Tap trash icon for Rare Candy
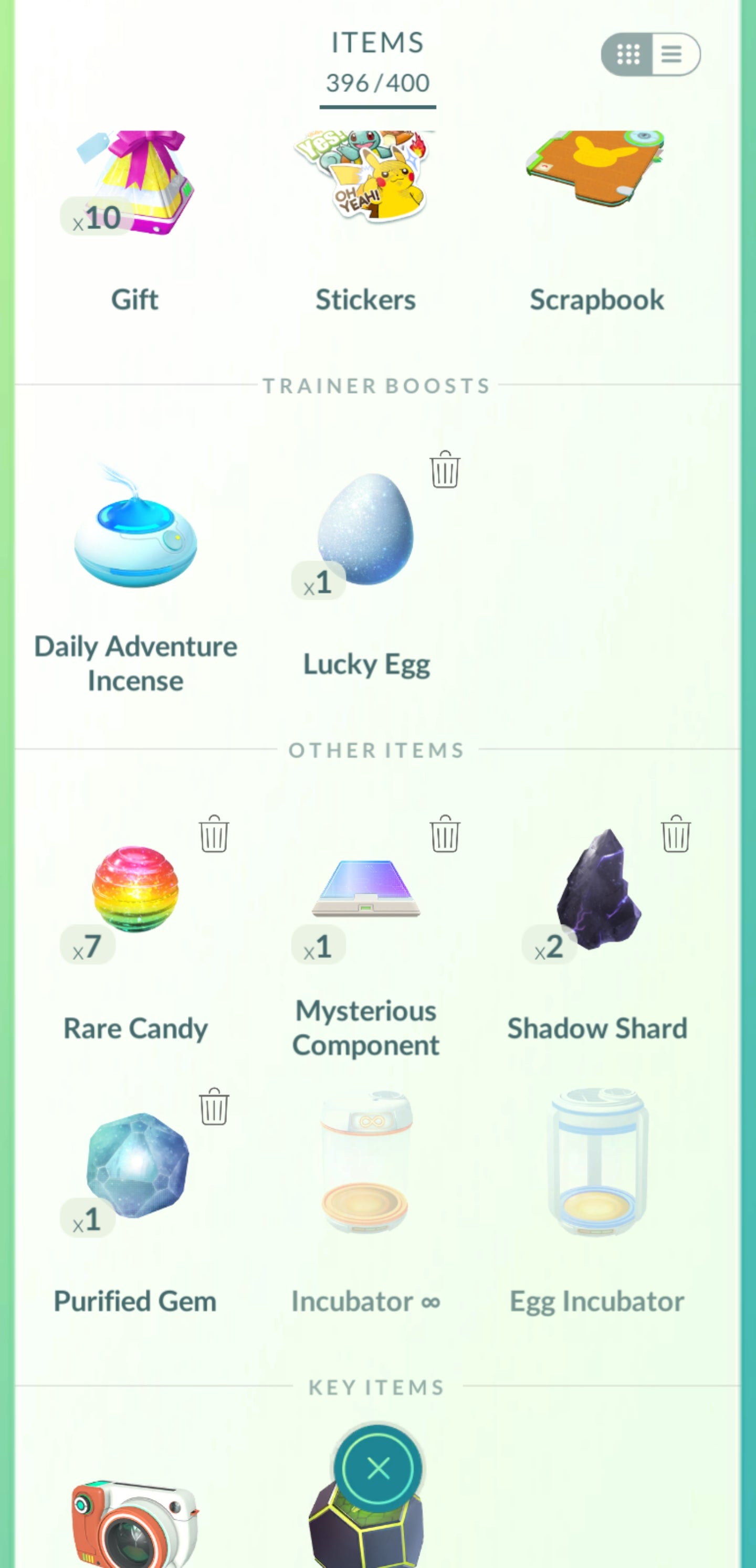The height and width of the screenshot is (1568, 756). coord(214,834)
